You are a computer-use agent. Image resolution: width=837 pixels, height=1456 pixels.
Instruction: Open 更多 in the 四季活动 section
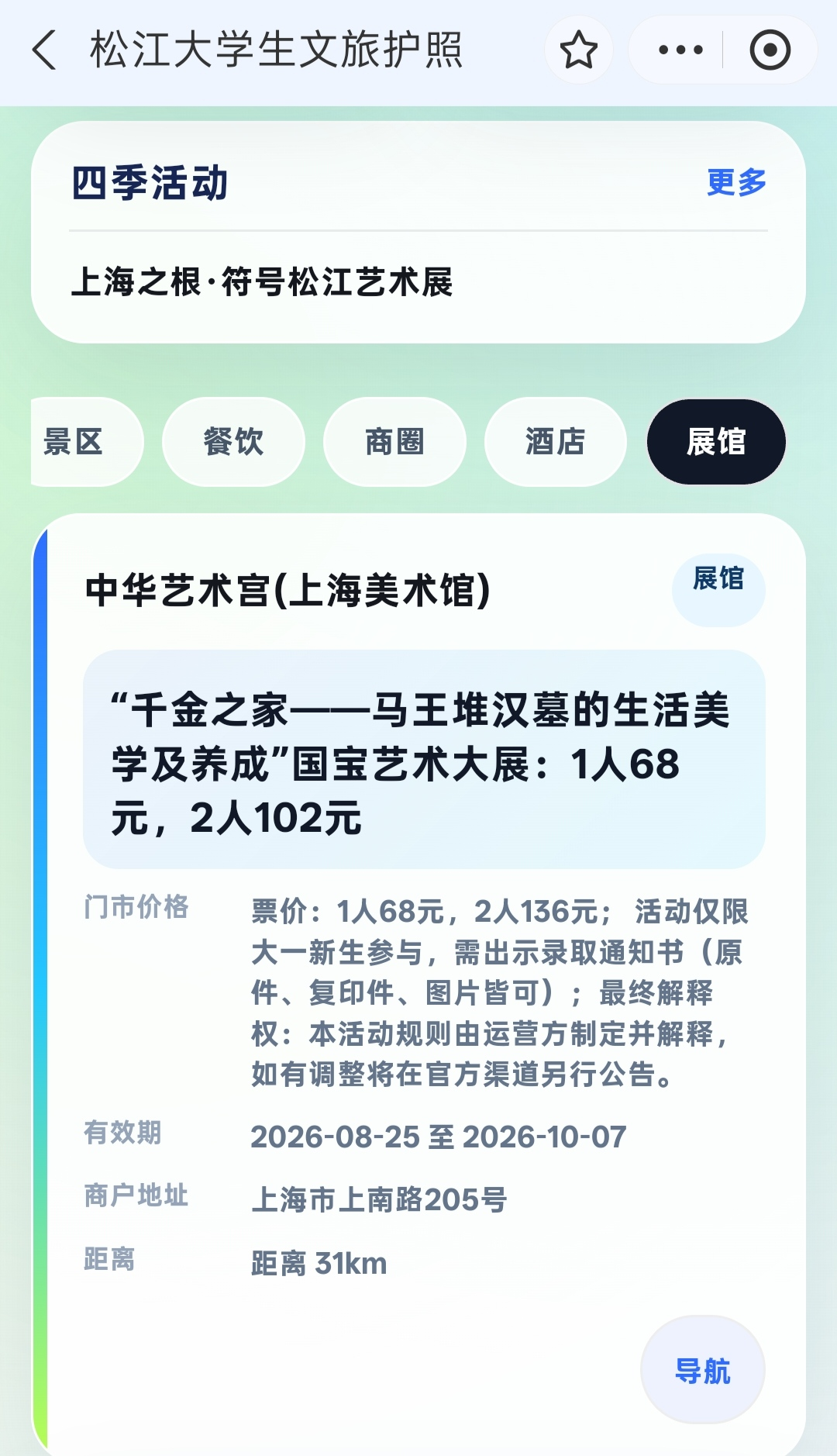[736, 183]
